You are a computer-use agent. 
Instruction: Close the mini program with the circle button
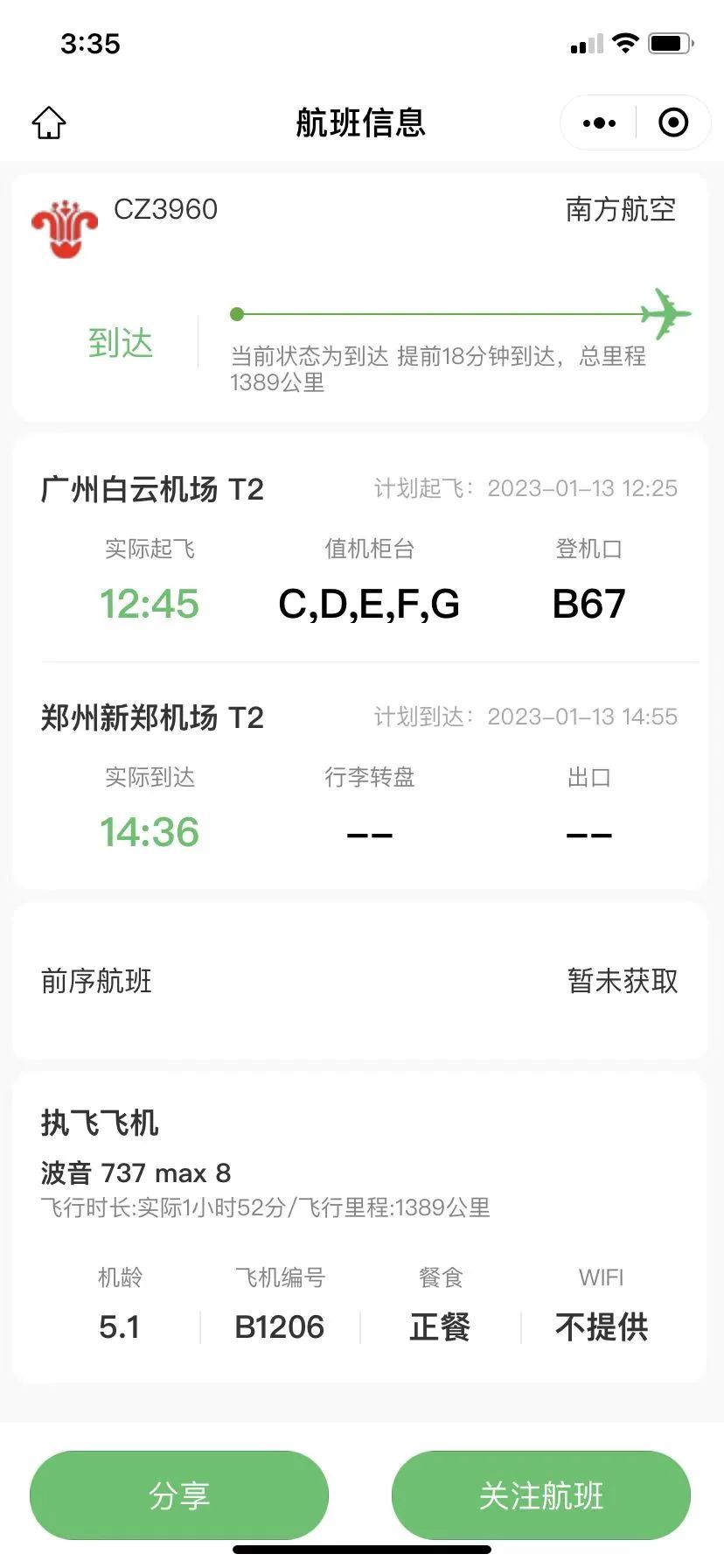(x=673, y=122)
